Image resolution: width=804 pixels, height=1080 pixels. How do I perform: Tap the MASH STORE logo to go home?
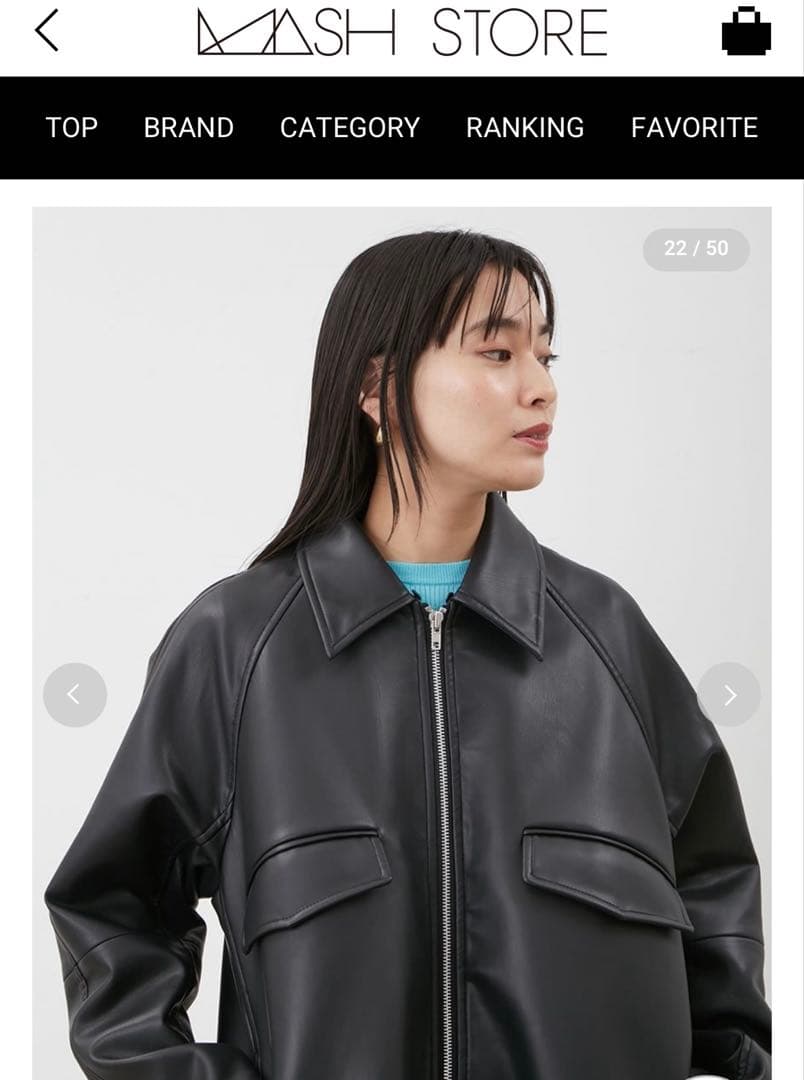pyautogui.click(x=402, y=31)
